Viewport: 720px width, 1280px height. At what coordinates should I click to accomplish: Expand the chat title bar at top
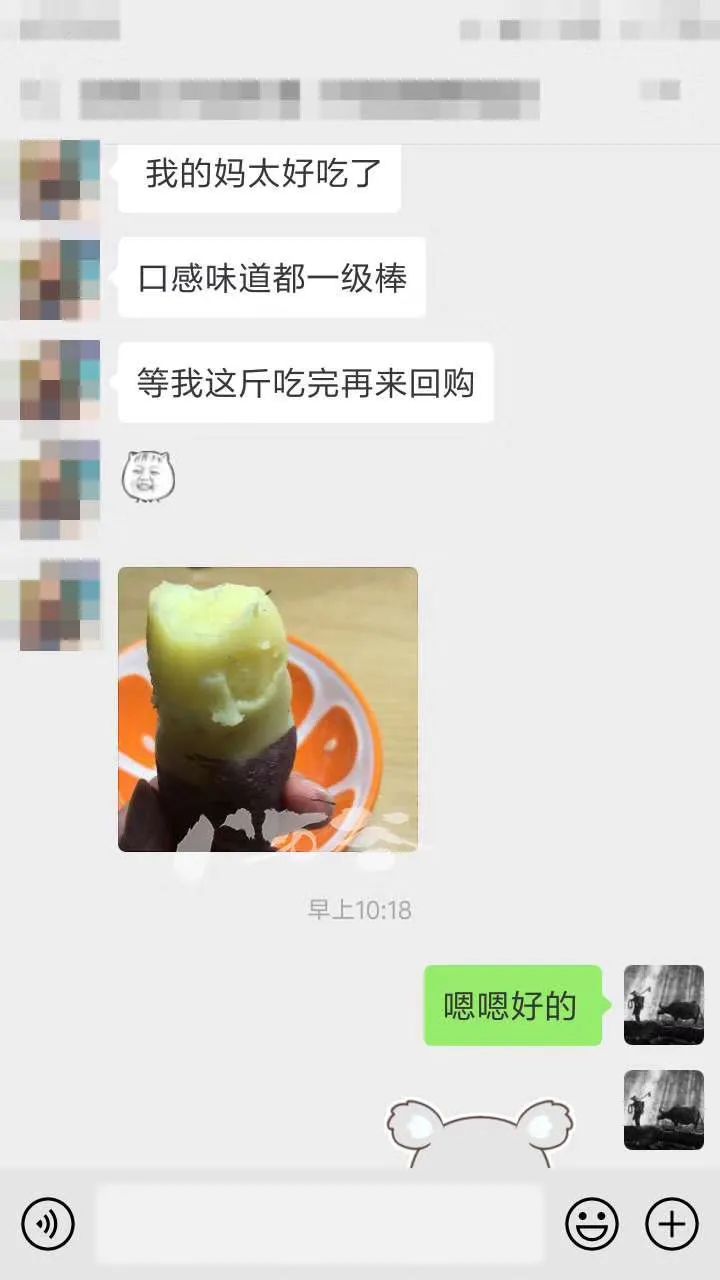pos(360,95)
